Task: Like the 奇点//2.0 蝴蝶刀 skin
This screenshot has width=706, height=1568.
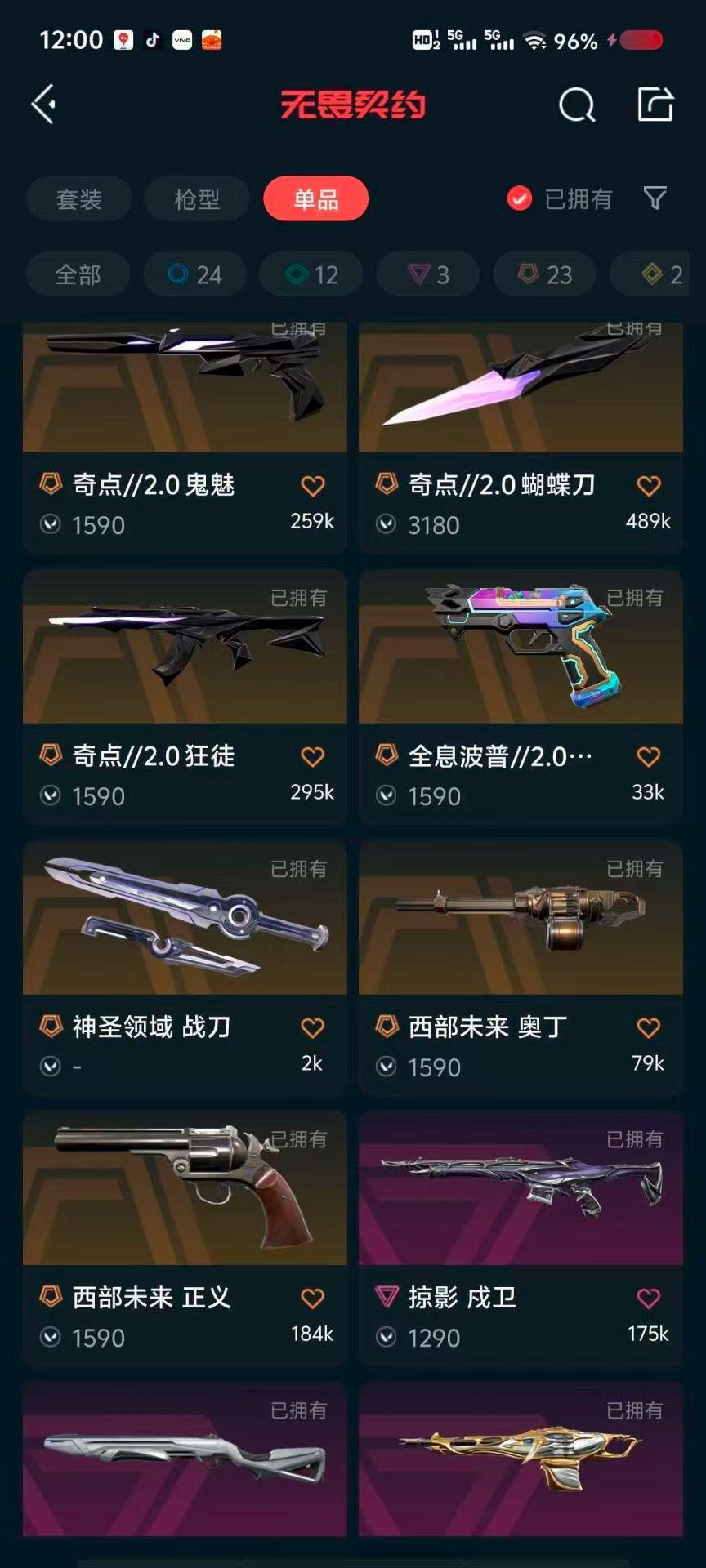Action: tap(649, 486)
